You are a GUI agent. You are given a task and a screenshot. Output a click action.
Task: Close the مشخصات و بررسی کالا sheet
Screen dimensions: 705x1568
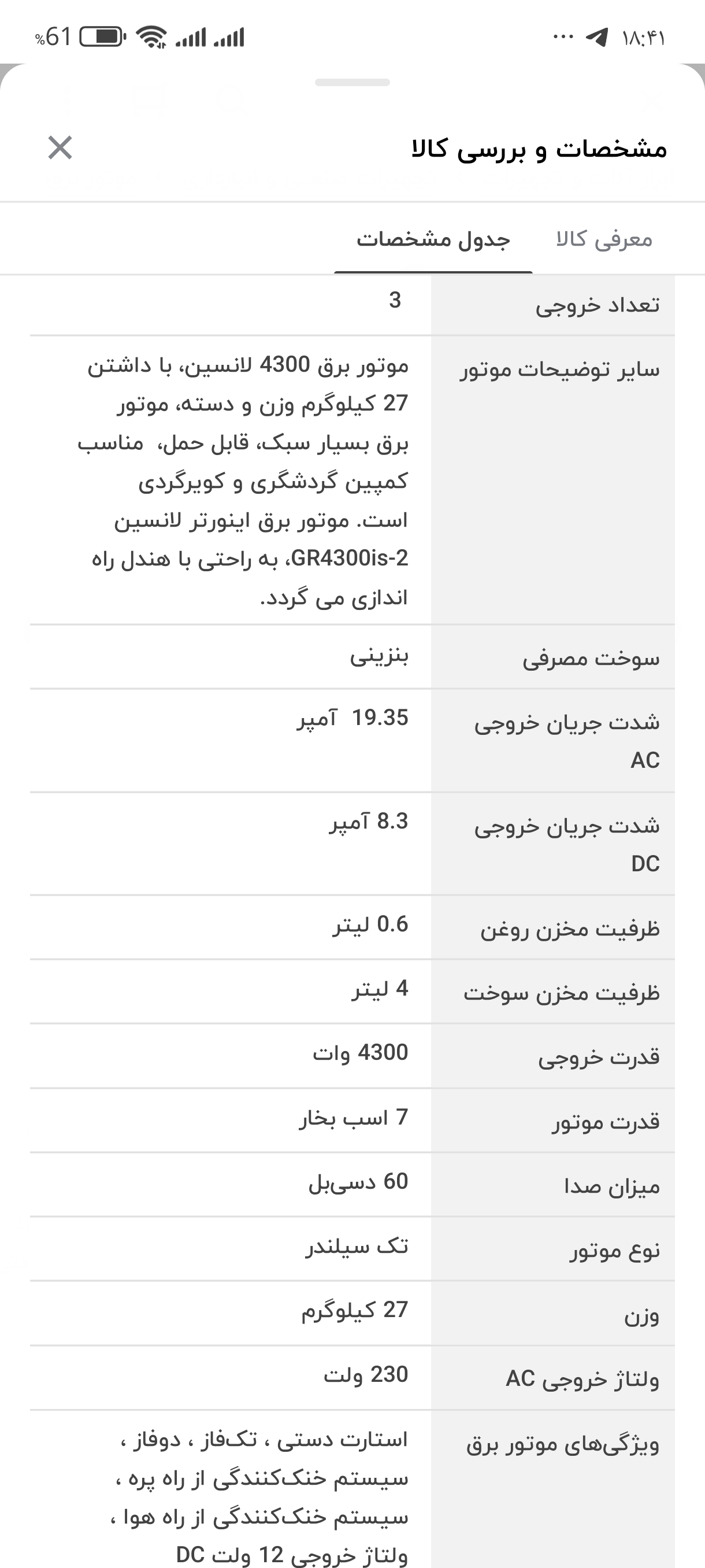click(60, 148)
